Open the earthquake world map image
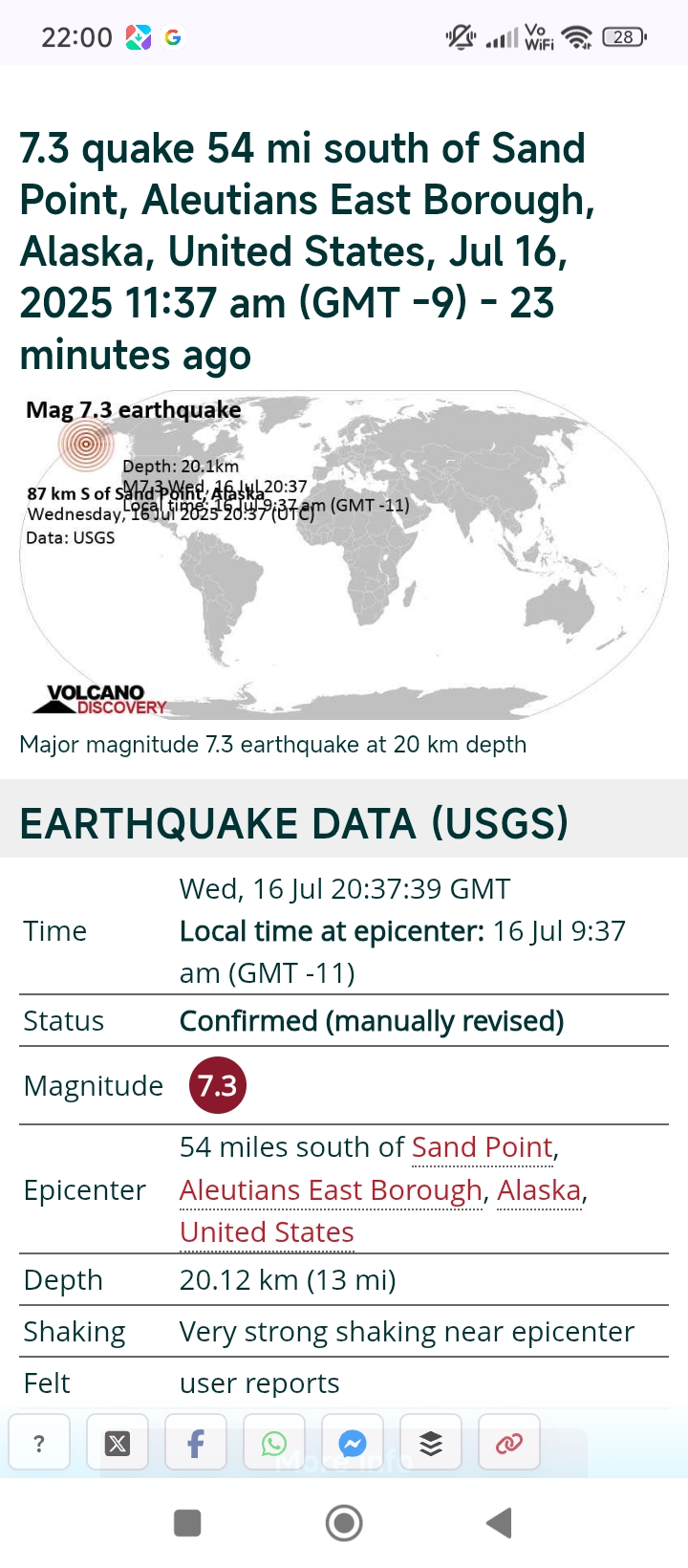 344,555
